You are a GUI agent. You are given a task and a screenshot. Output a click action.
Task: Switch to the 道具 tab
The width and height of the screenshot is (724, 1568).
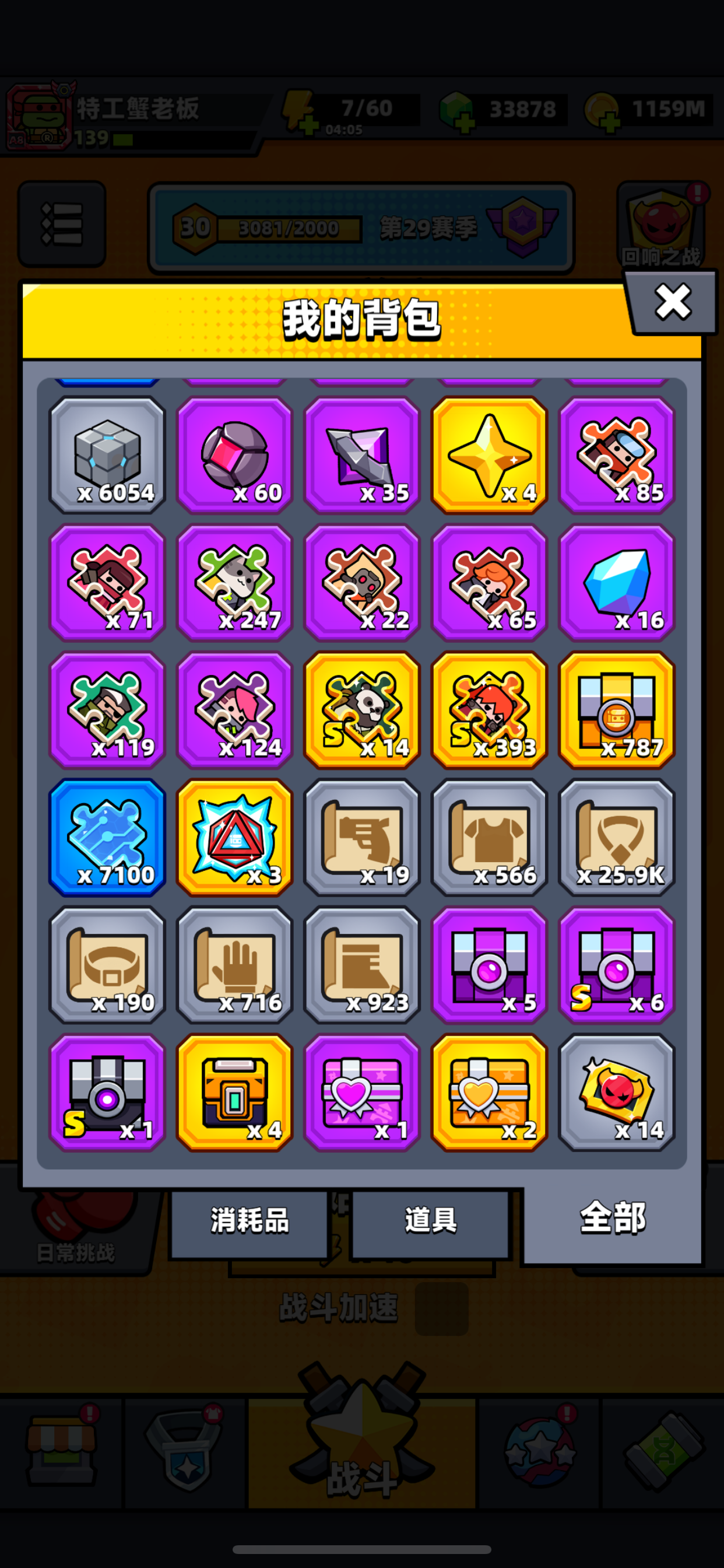tap(430, 1219)
